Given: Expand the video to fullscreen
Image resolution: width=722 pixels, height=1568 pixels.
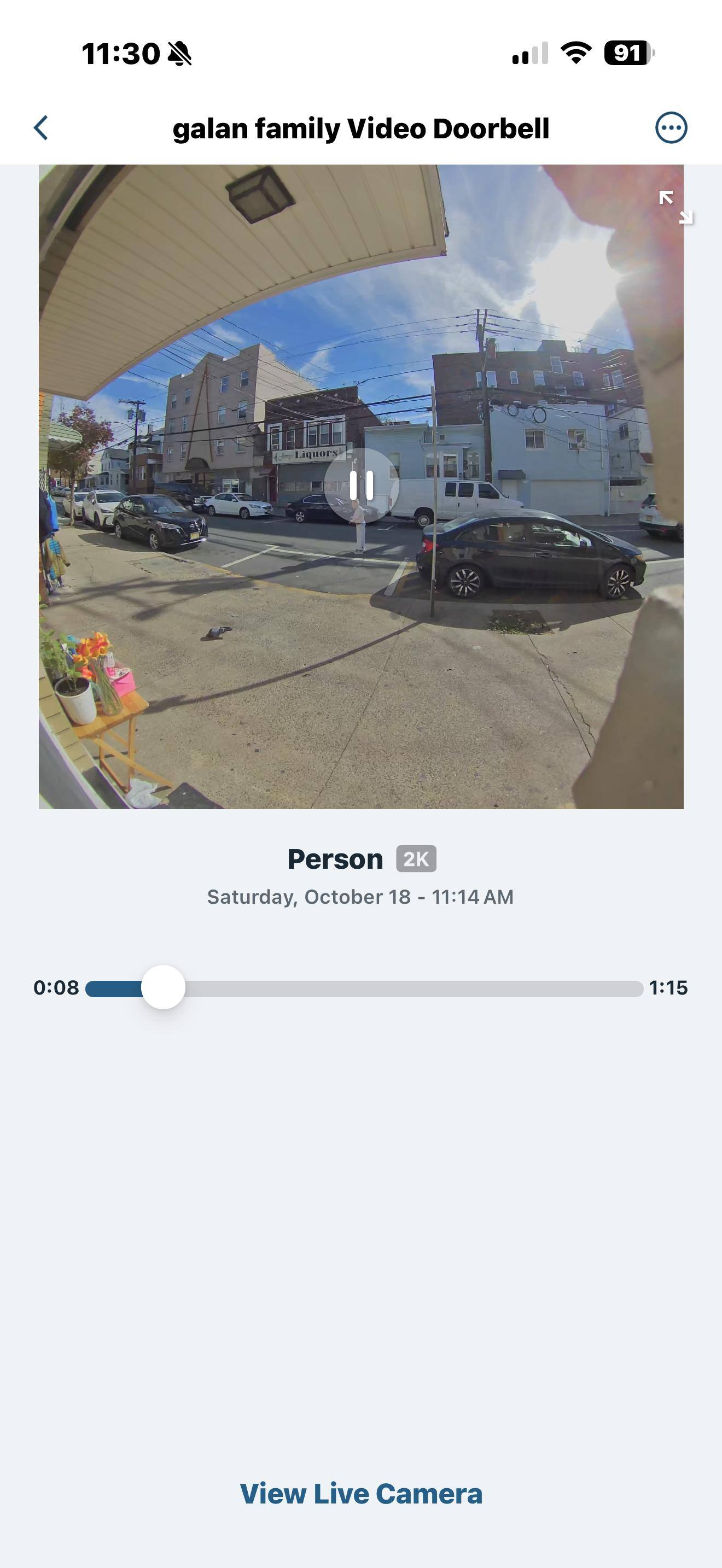Looking at the screenshot, I should click(676, 207).
